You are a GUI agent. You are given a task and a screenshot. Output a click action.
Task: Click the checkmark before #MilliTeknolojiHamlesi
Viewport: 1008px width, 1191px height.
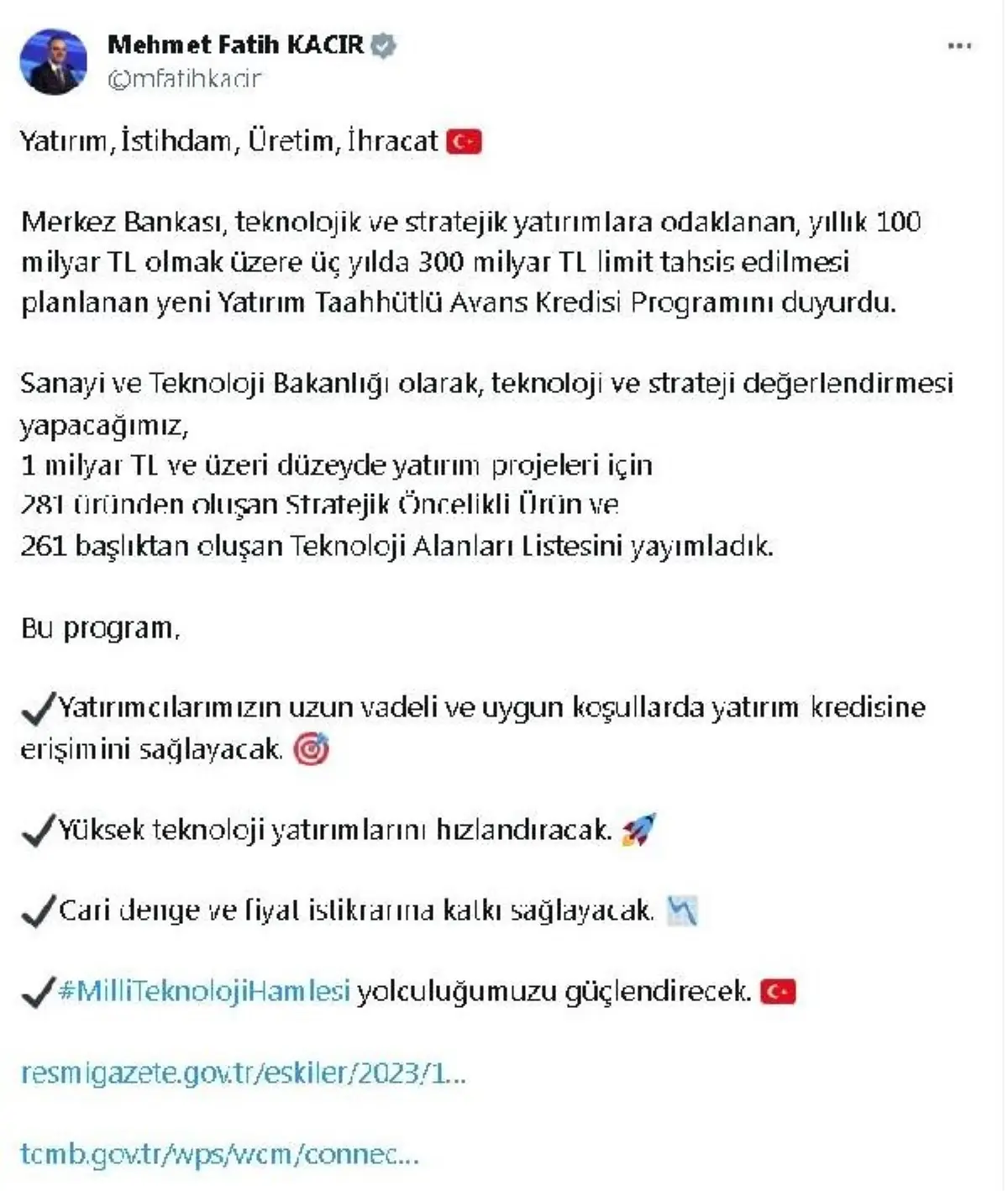coord(37,993)
